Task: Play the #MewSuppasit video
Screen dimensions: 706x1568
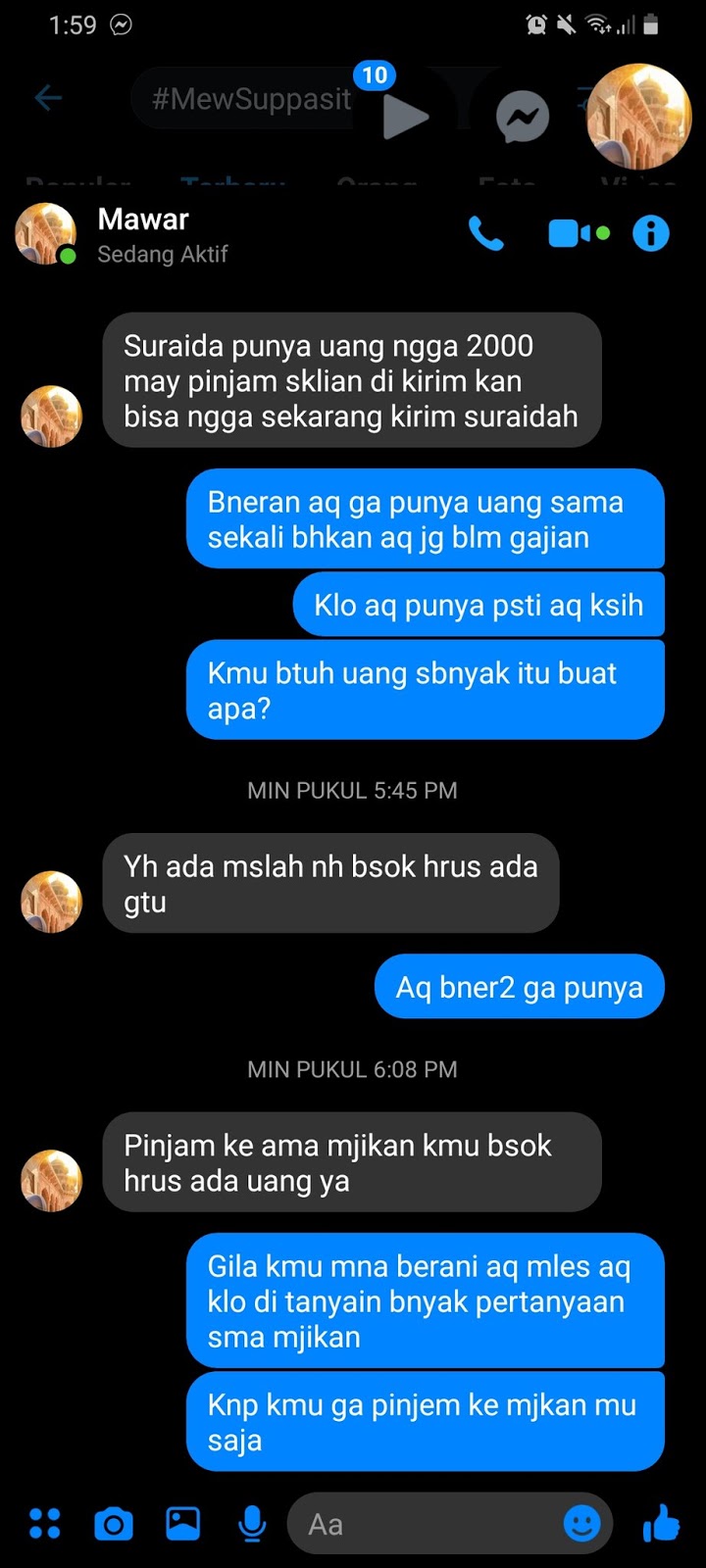Action: click(x=405, y=116)
